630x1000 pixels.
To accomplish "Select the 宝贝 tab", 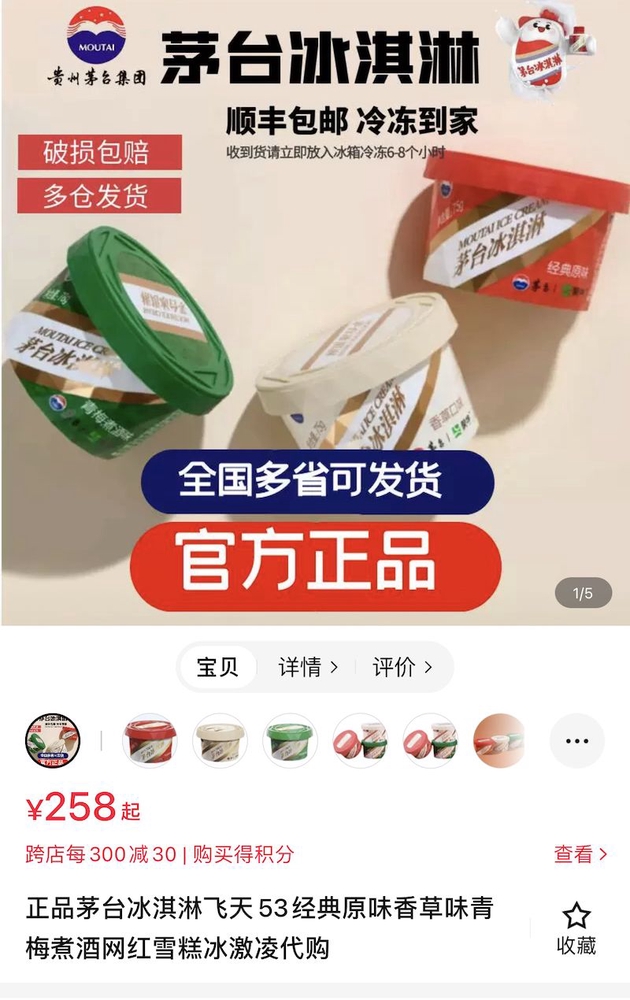I will (x=218, y=667).
